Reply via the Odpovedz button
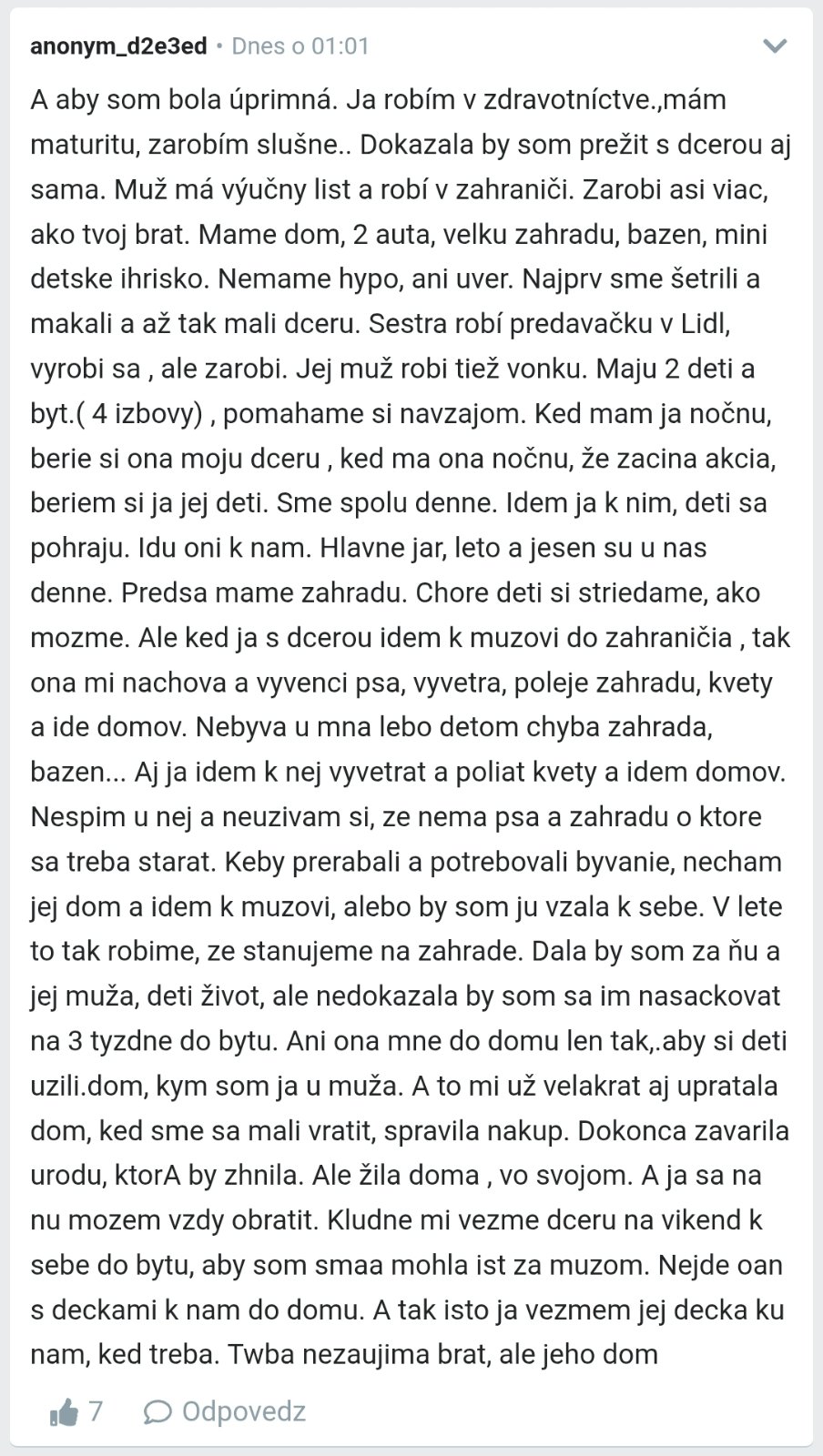Viewport: 823px width, 1456px height. [x=225, y=1412]
